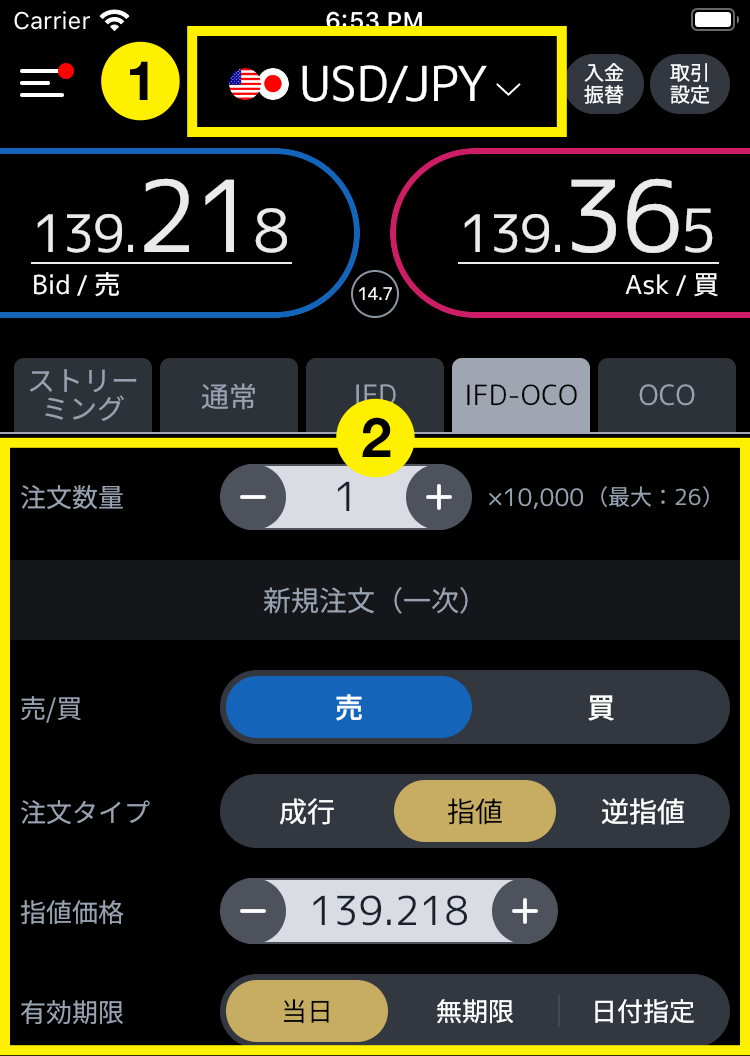Open the USD/JPY currency pair dropdown
This screenshot has width=750, height=1056.
377,84
